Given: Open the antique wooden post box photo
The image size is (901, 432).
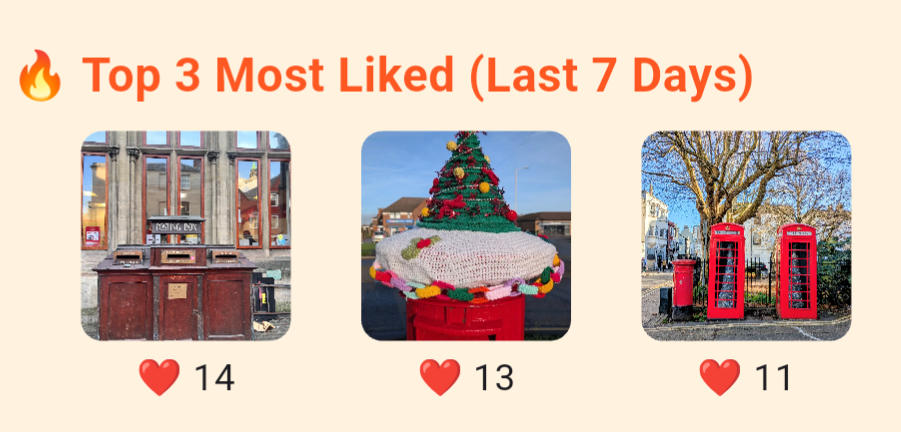Looking at the screenshot, I should (x=186, y=236).
